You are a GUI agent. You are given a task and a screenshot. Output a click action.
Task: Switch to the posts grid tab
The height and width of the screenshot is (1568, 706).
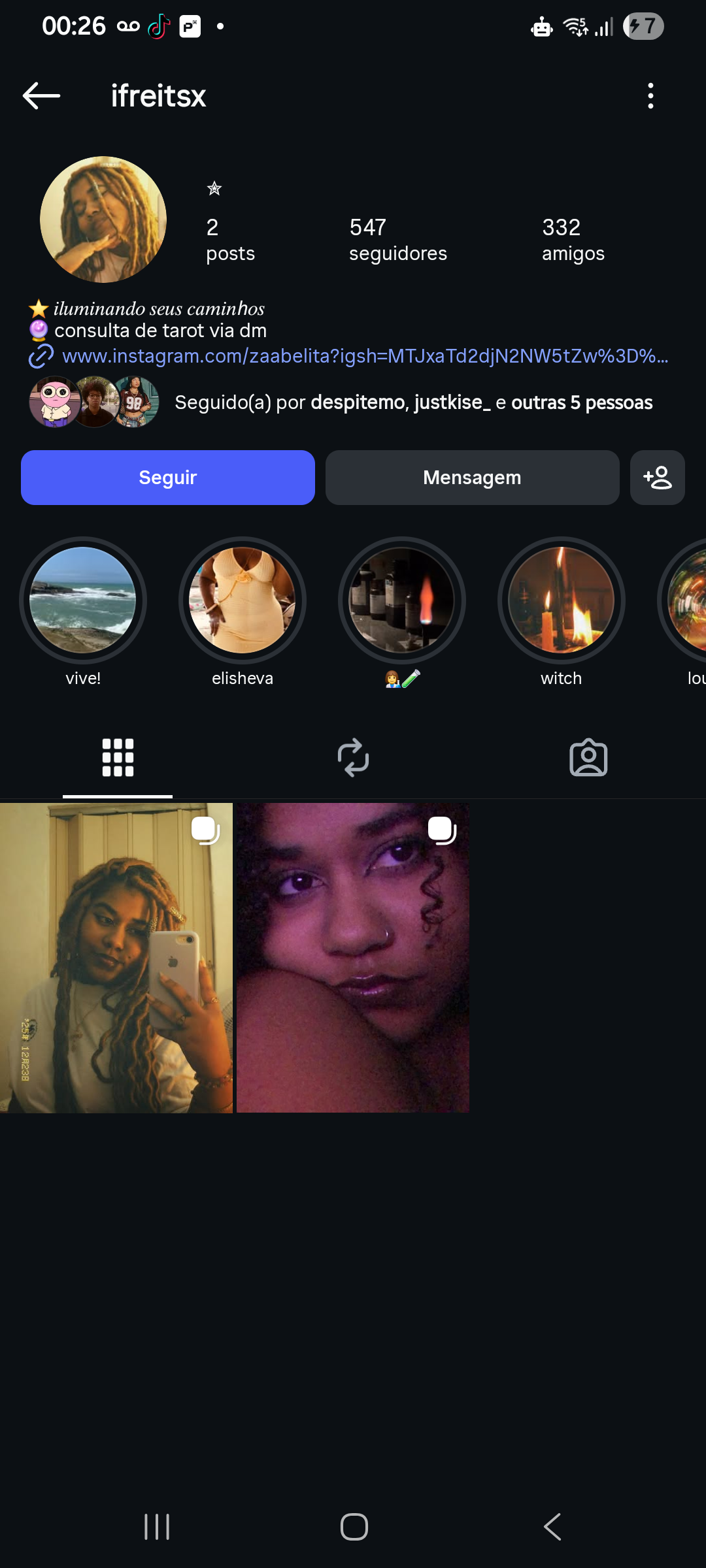118,758
